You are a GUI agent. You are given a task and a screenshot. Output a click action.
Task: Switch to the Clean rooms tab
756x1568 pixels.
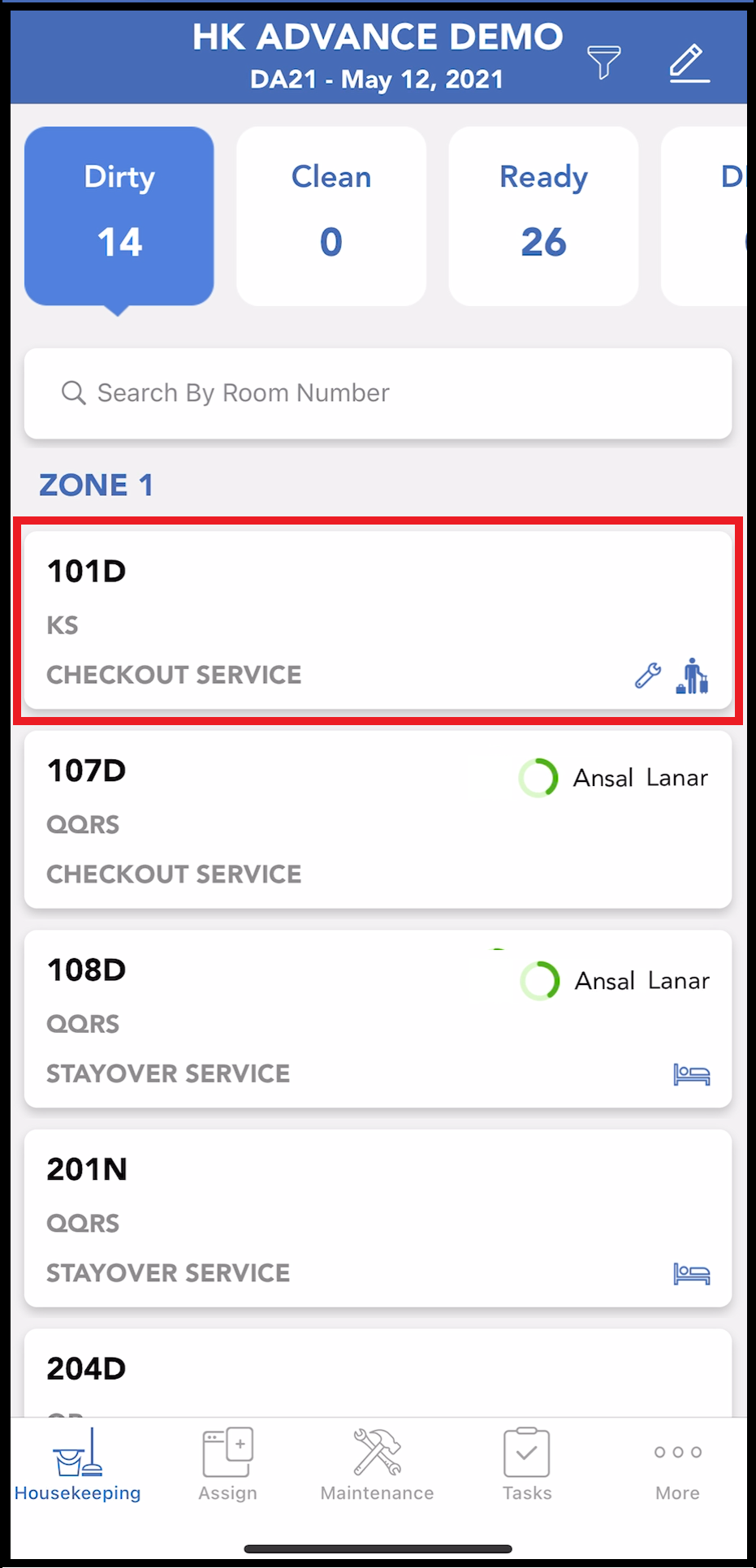coord(330,211)
